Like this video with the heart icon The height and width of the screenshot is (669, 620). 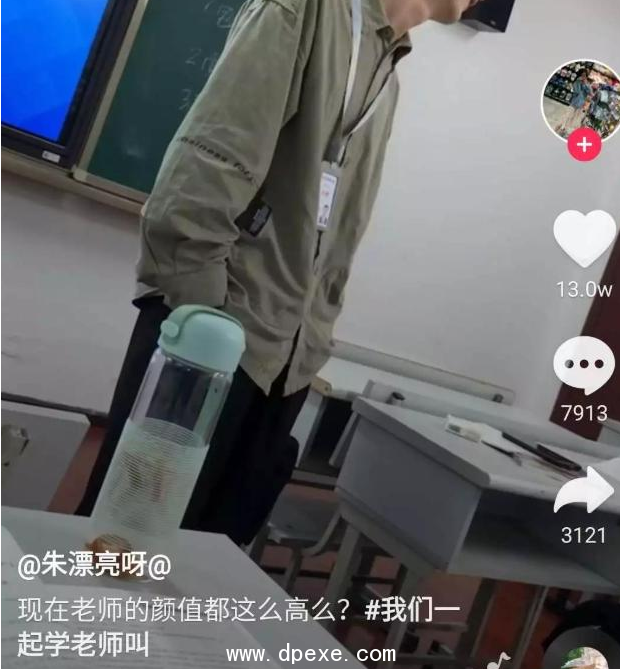[x=584, y=239]
